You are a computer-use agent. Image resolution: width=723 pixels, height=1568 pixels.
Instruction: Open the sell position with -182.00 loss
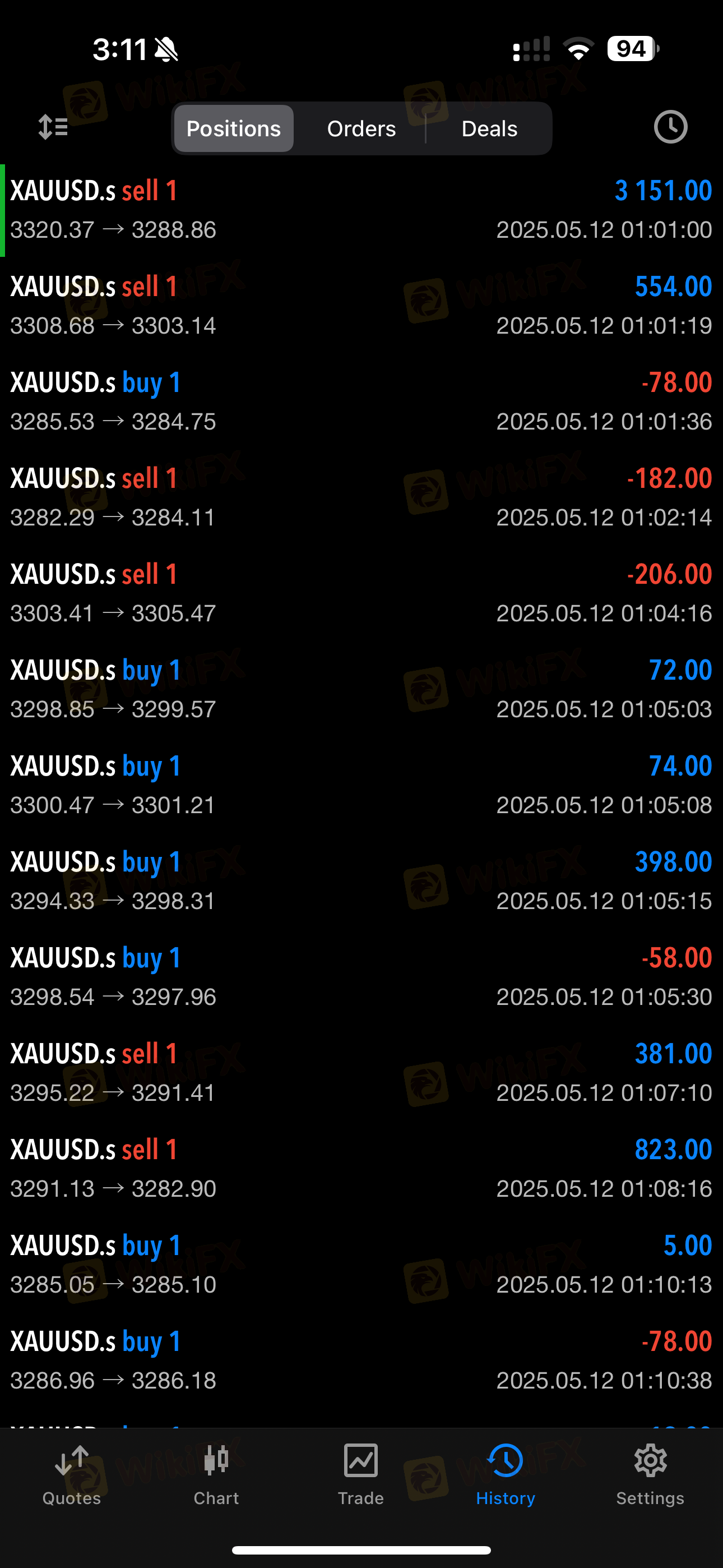point(361,497)
